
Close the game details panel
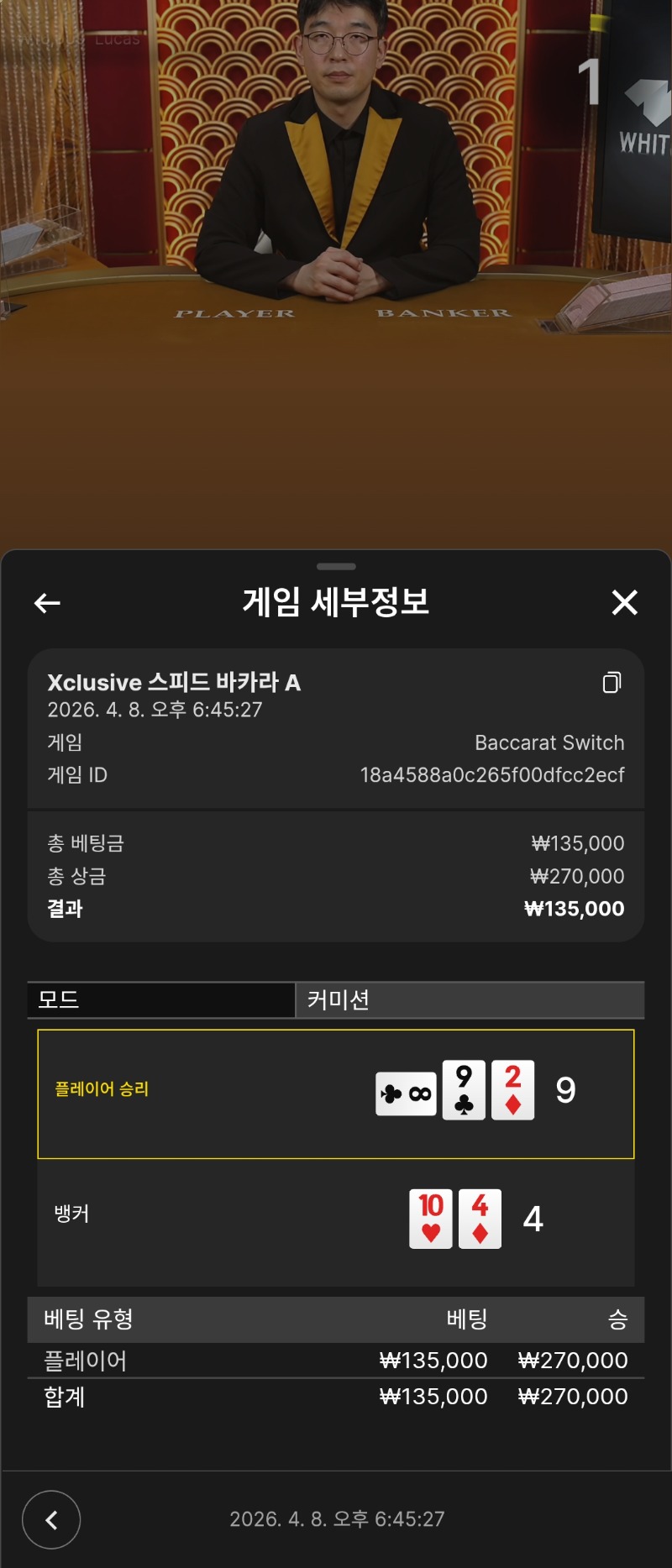click(x=624, y=602)
